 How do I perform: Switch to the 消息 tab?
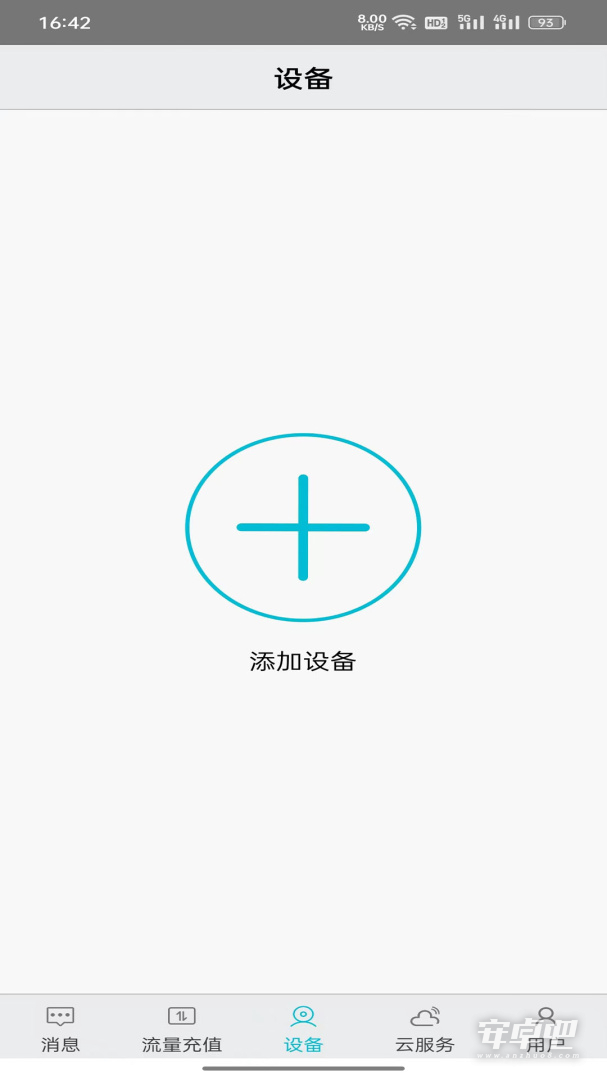coord(61,1029)
